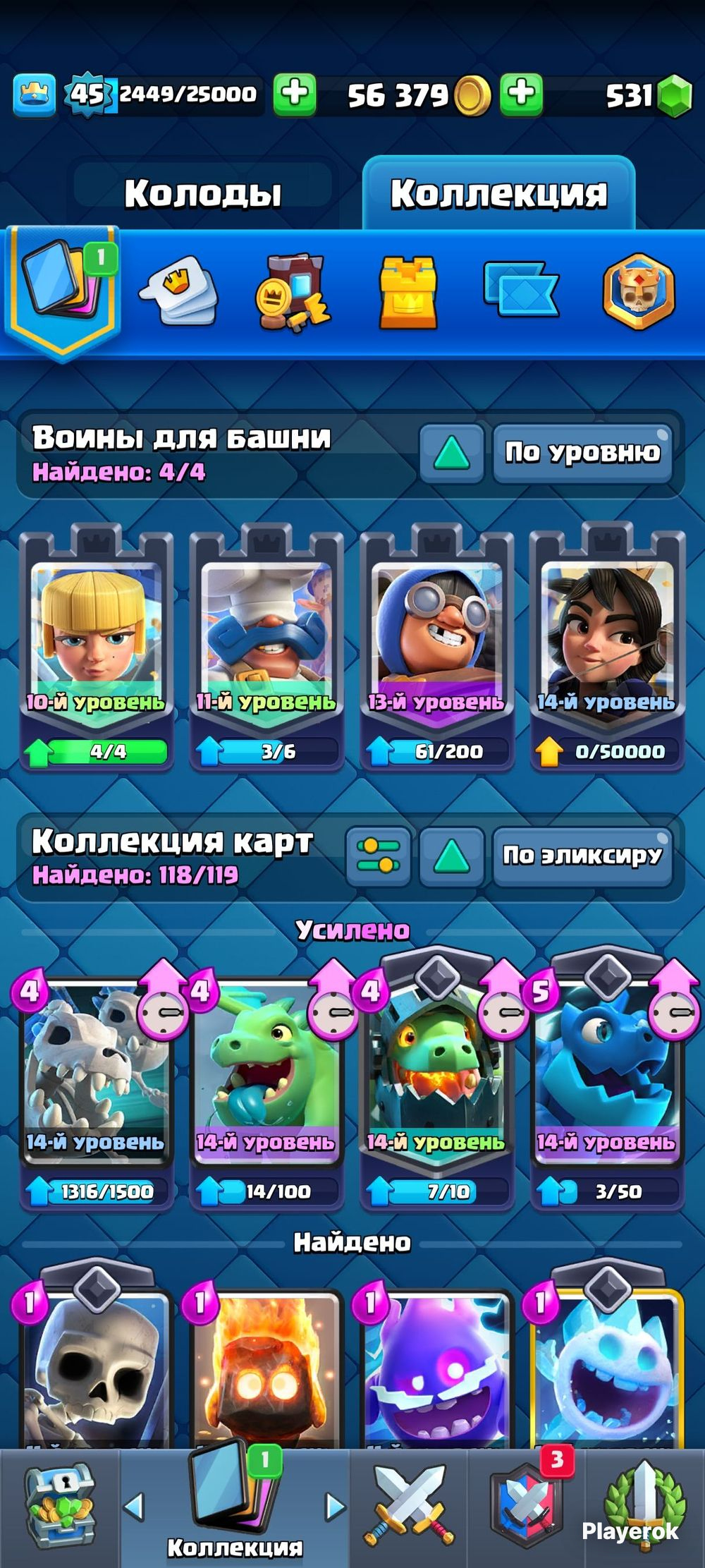Image resolution: width=705 pixels, height=1568 pixels.
Task: Open the king crown profile icon
Action: [x=34, y=94]
